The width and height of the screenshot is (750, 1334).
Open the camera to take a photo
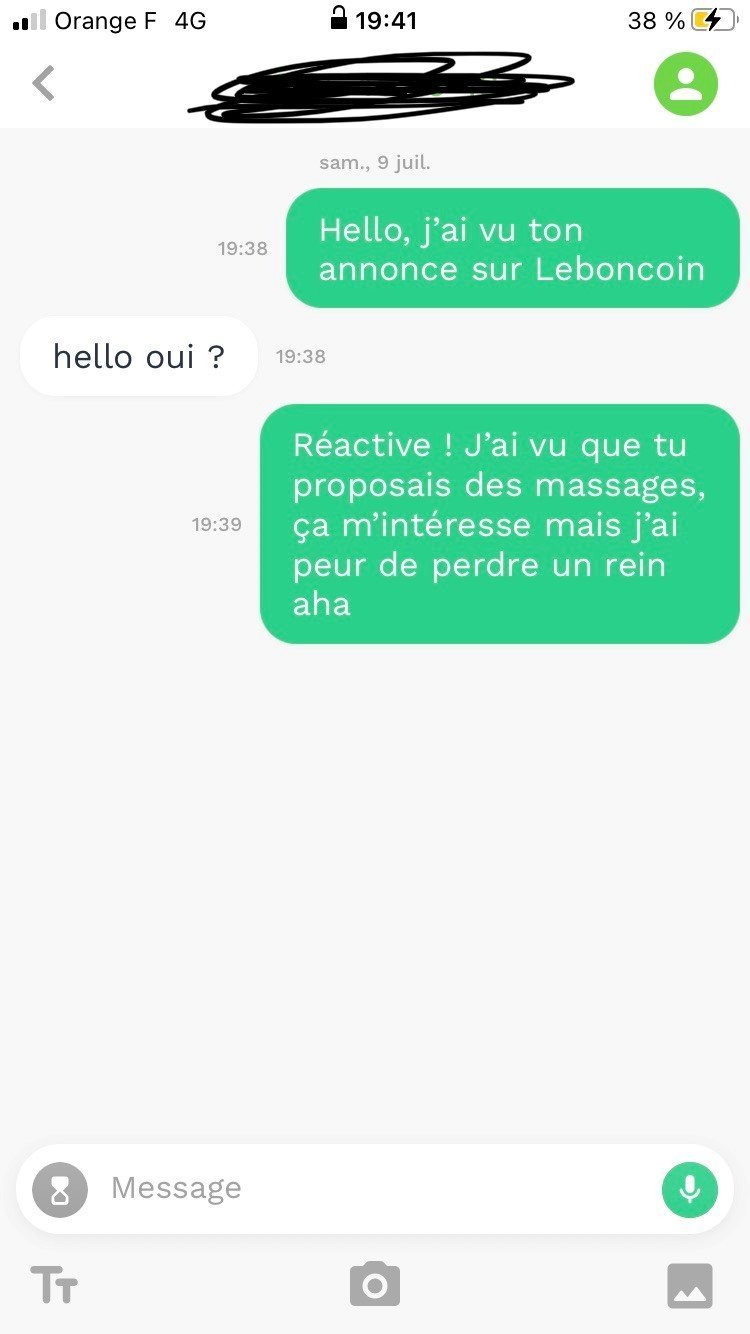[375, 1284]
